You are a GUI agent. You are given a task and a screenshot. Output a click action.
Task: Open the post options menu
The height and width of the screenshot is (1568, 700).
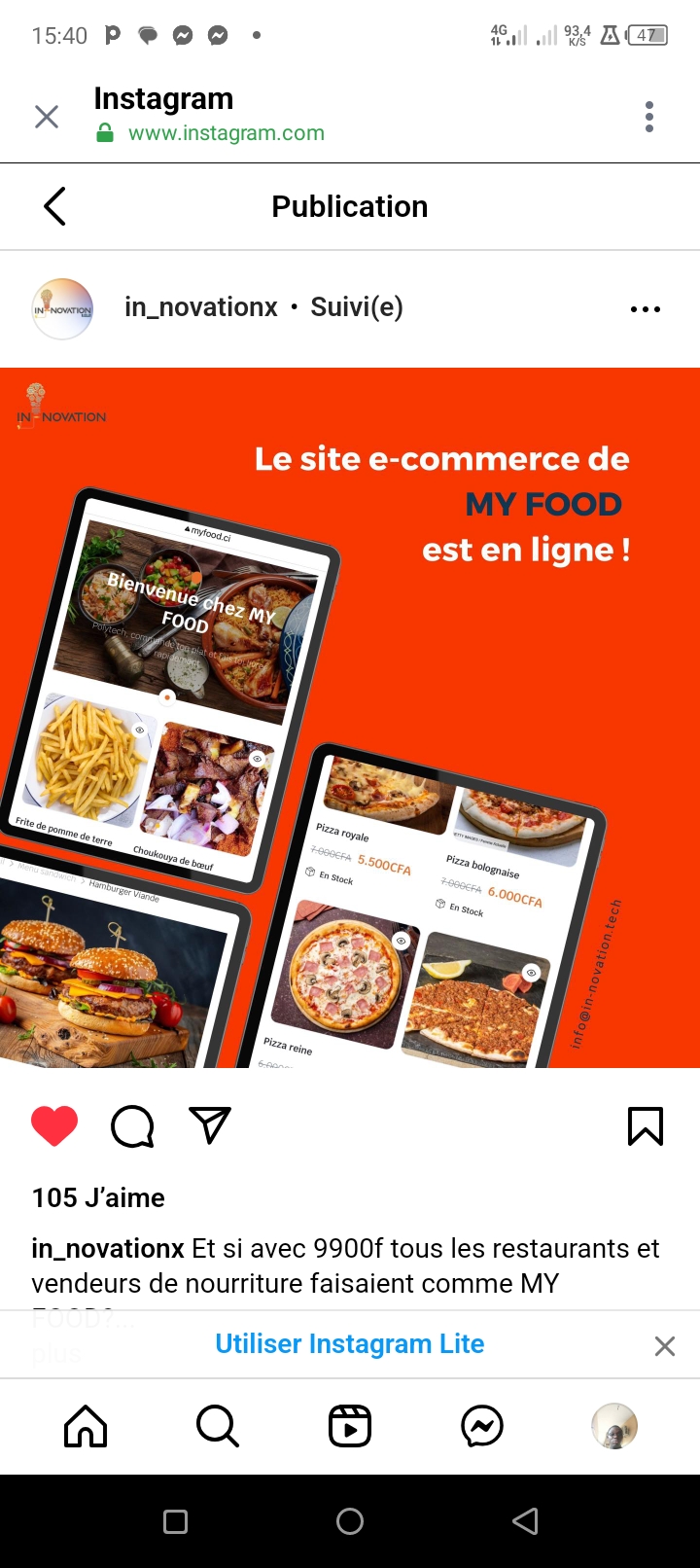[646, 309]
